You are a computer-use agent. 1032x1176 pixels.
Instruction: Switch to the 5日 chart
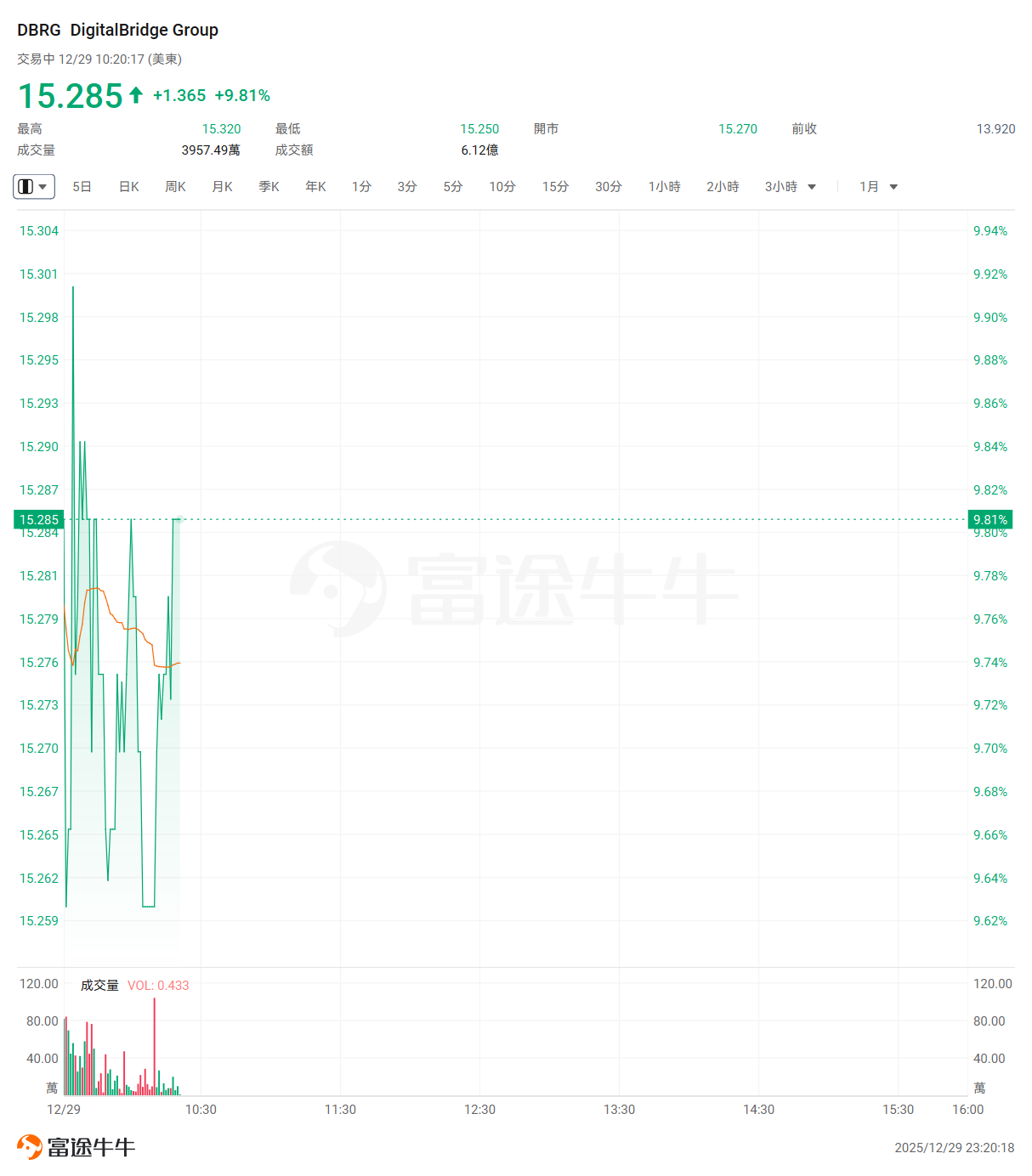(x=82, y=186)
